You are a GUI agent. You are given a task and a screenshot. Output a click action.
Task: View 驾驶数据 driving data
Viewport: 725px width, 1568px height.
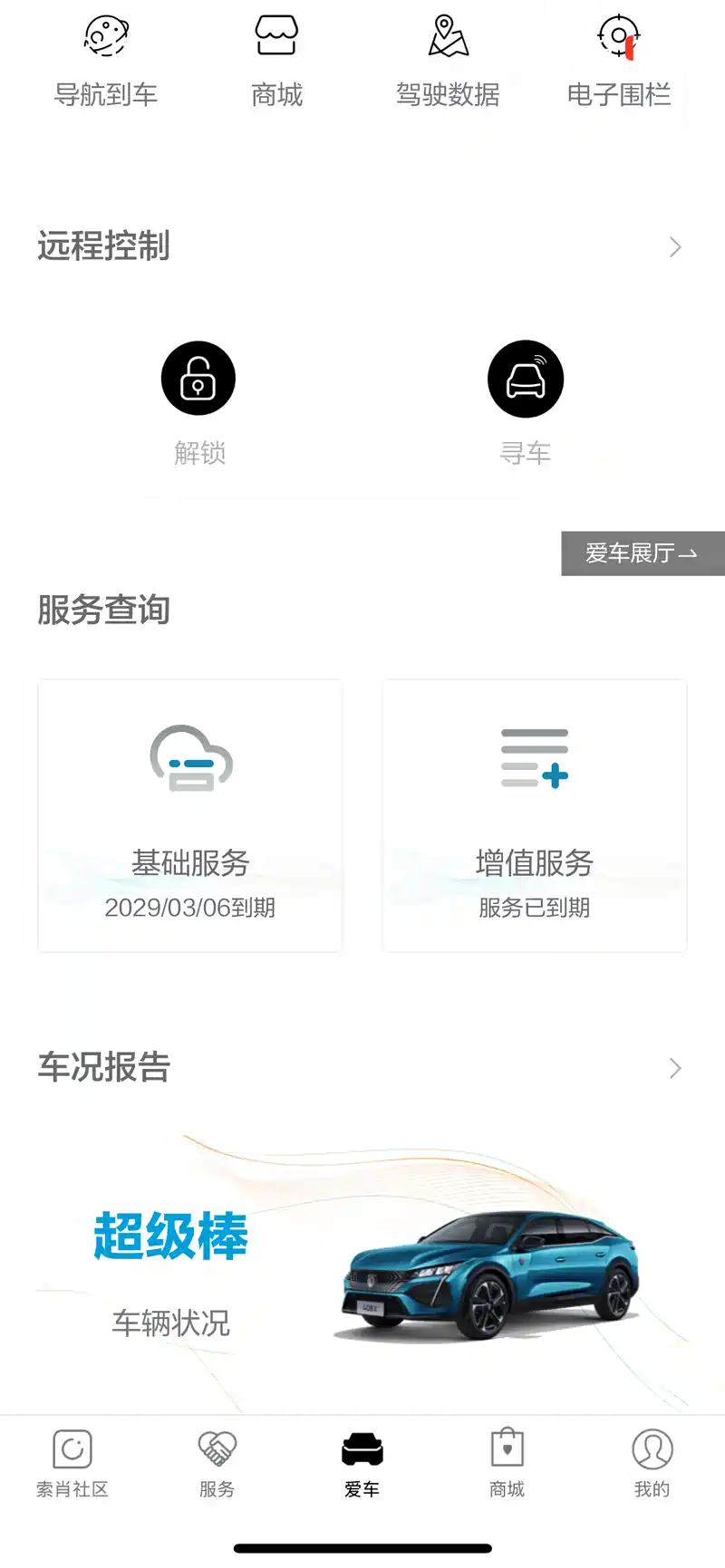pyautogui.click(x=448, y=62)
